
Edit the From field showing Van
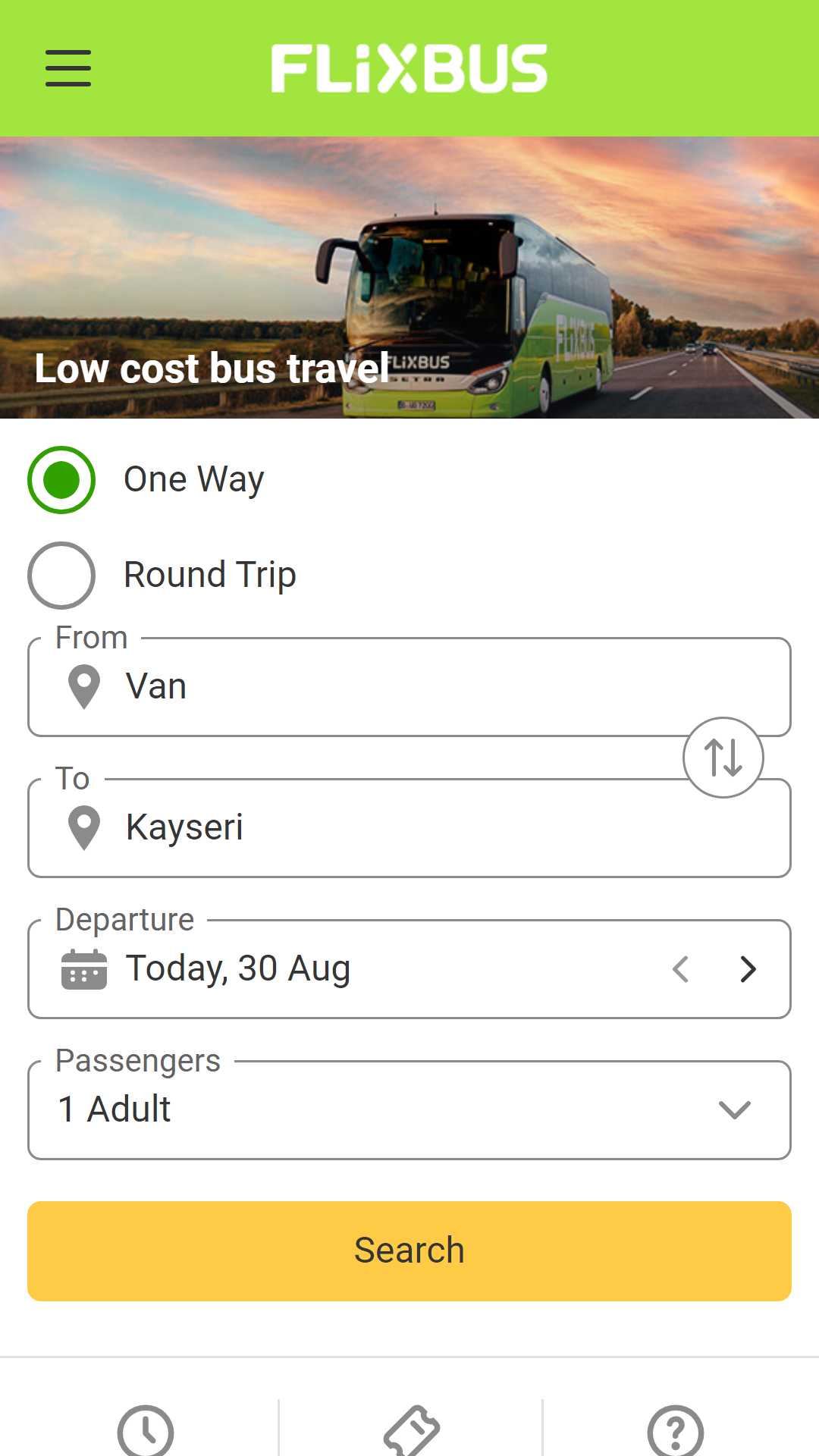pos(409,686)
